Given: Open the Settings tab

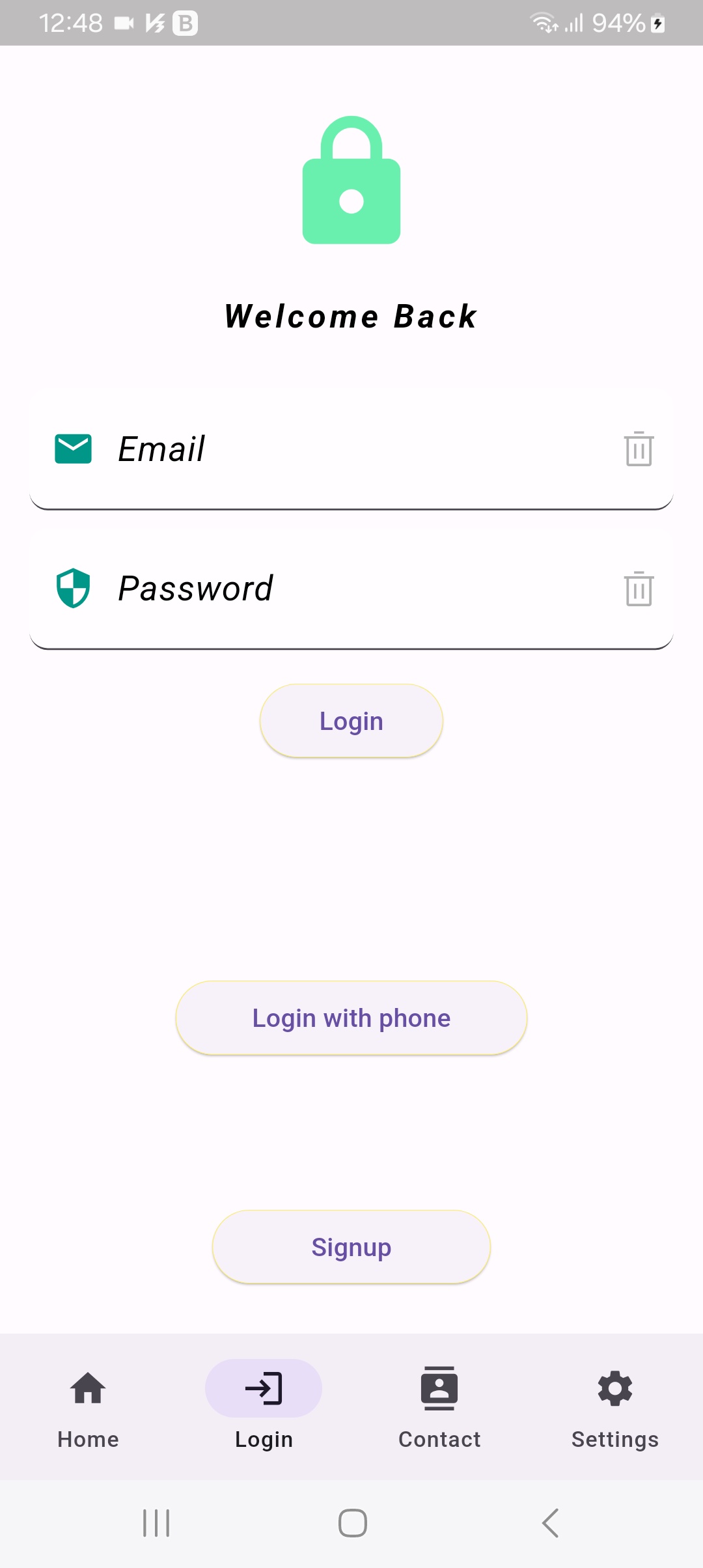Looking at the screenshot, I should click(615, 1405).
